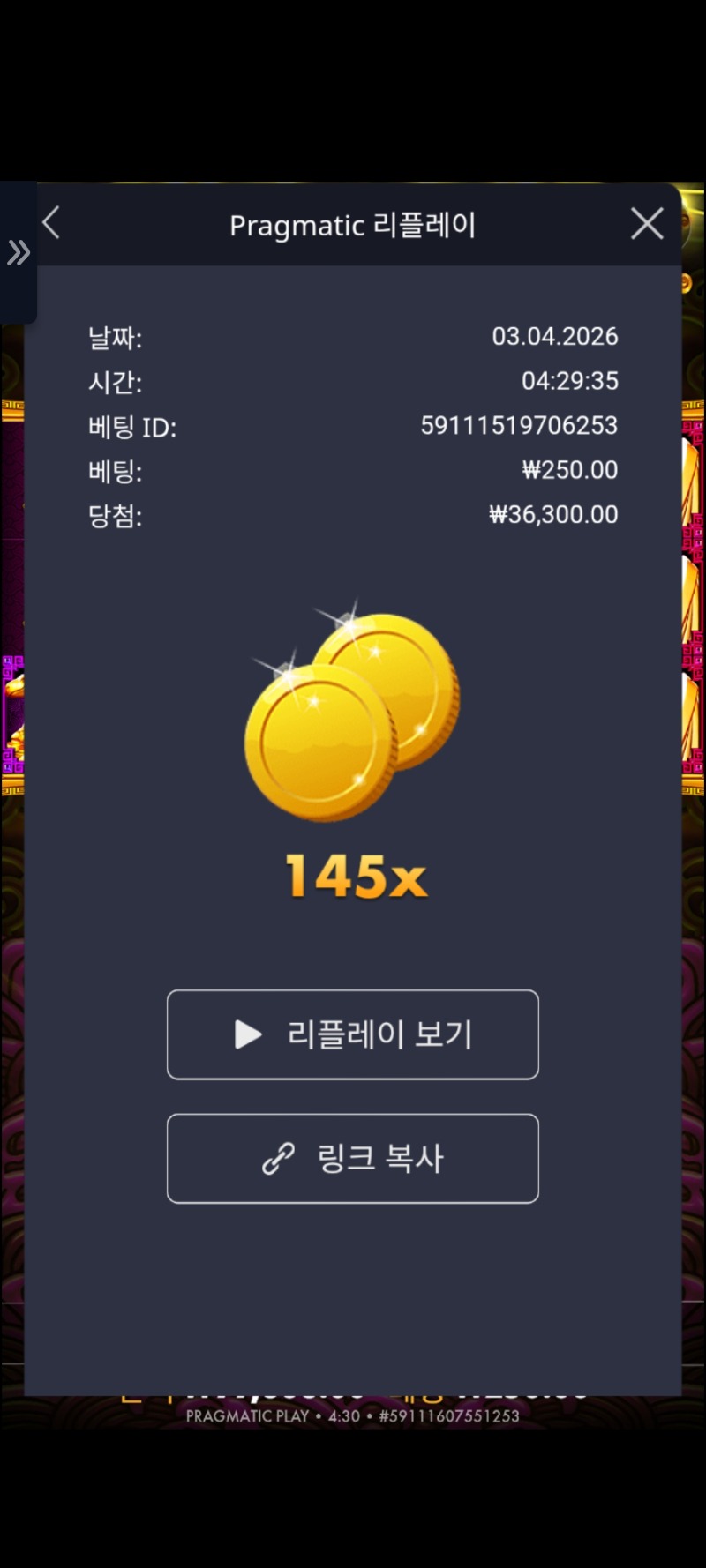The height and width of the screenshot is (1568, 706).
Task: Close the Pragmatic replay dialog
Action: pyautogui.click(x=647, y=224)
